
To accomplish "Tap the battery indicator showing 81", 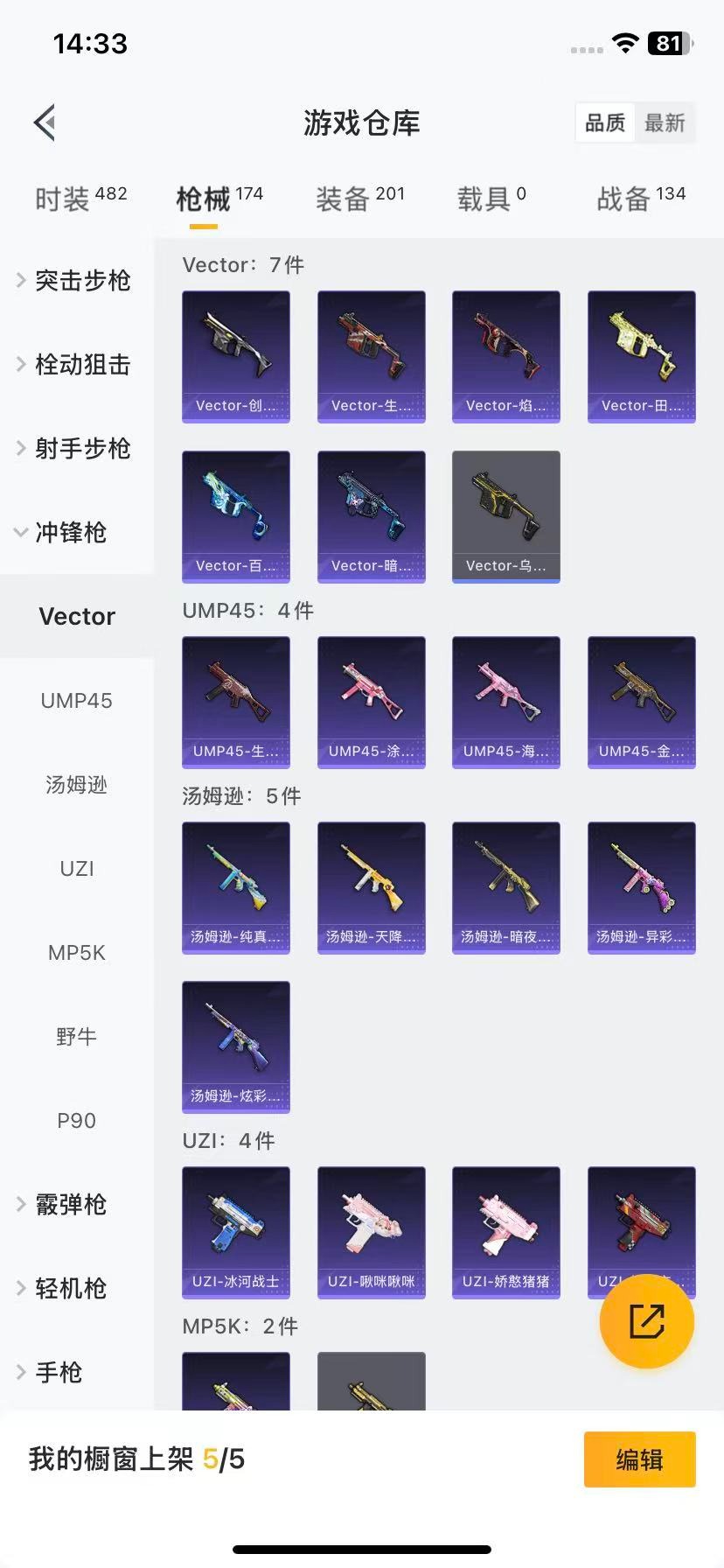I will tap(667, 43).
